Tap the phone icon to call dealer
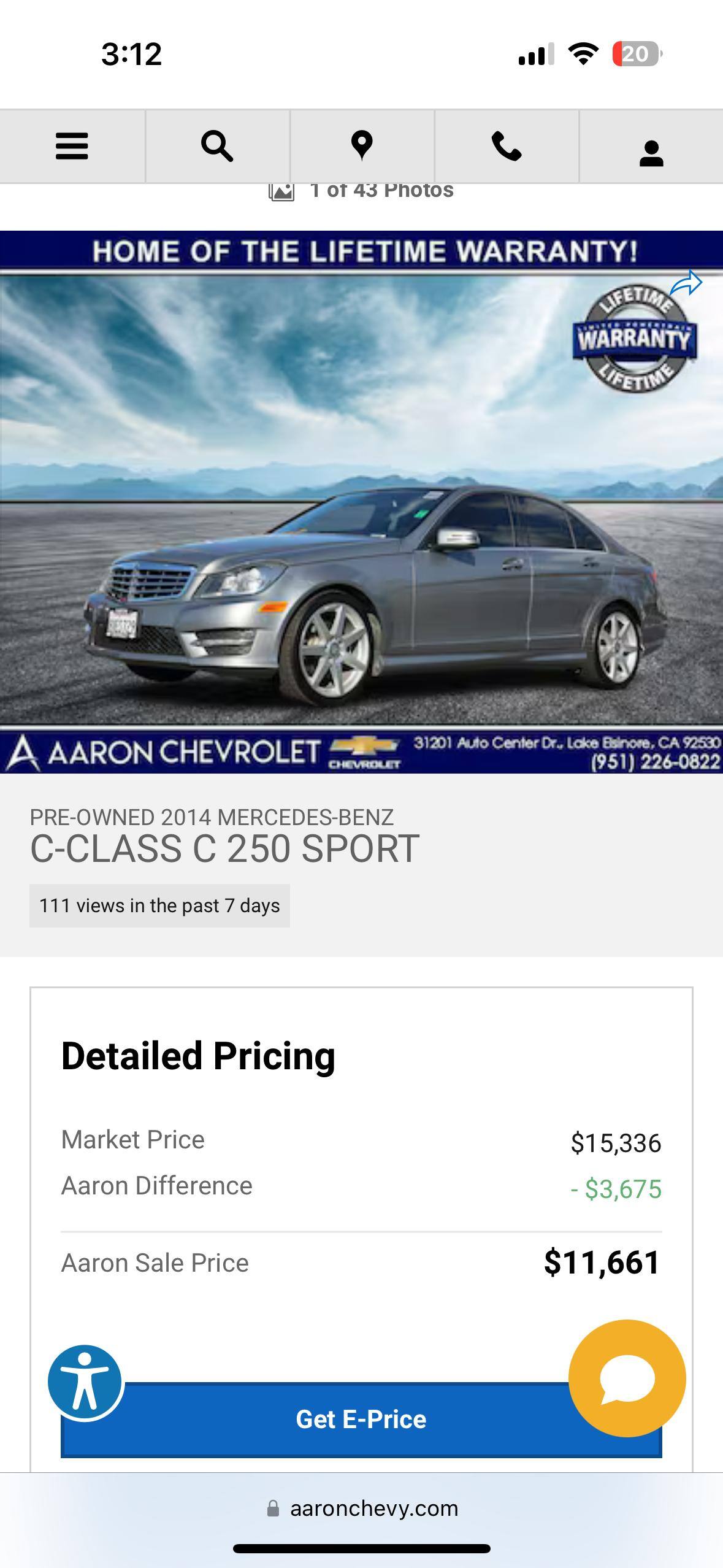This screenshot has width=723, height=1568. click(x=506, y=146)
